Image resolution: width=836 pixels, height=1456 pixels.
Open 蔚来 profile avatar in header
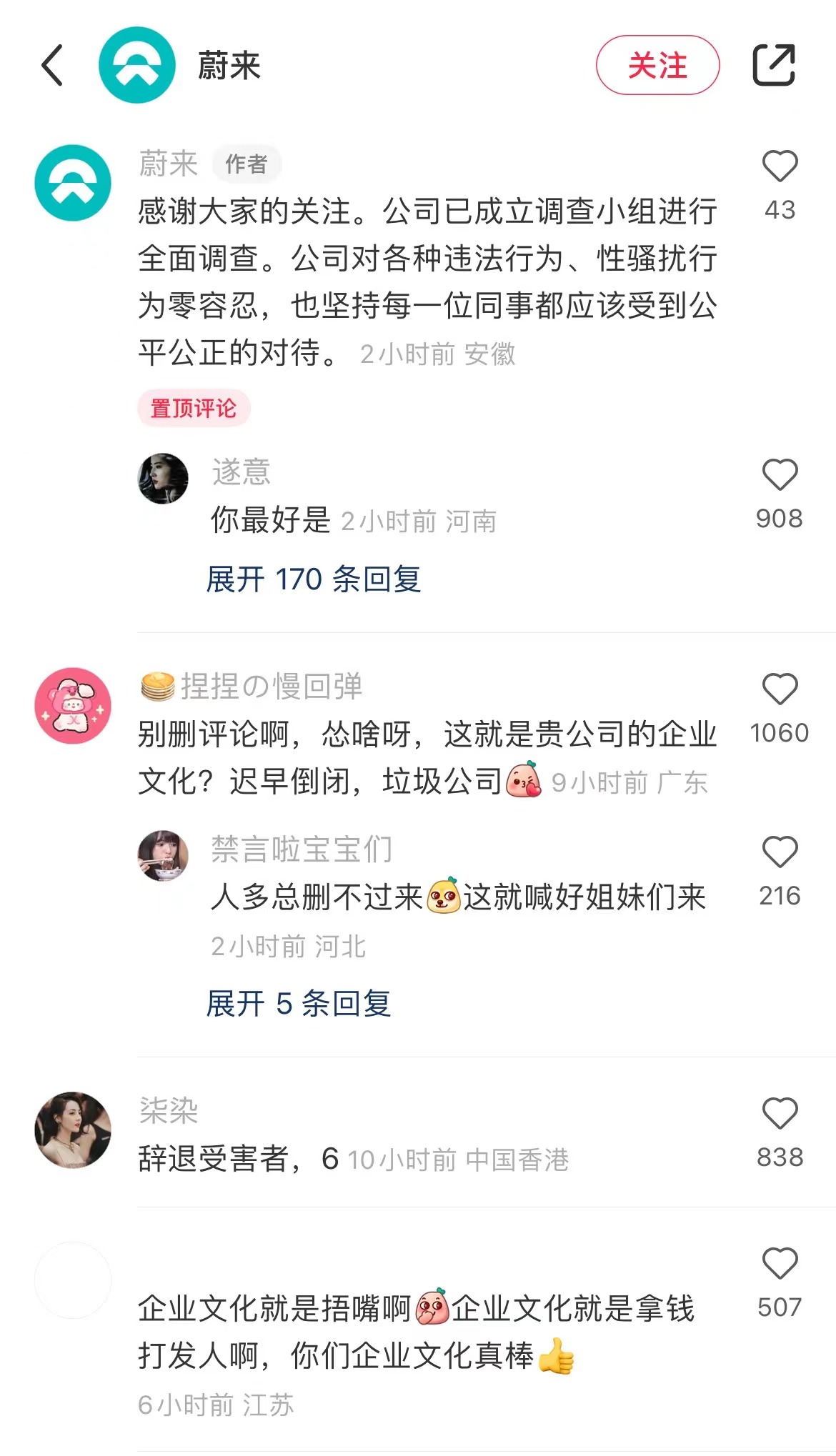(137, 65)
